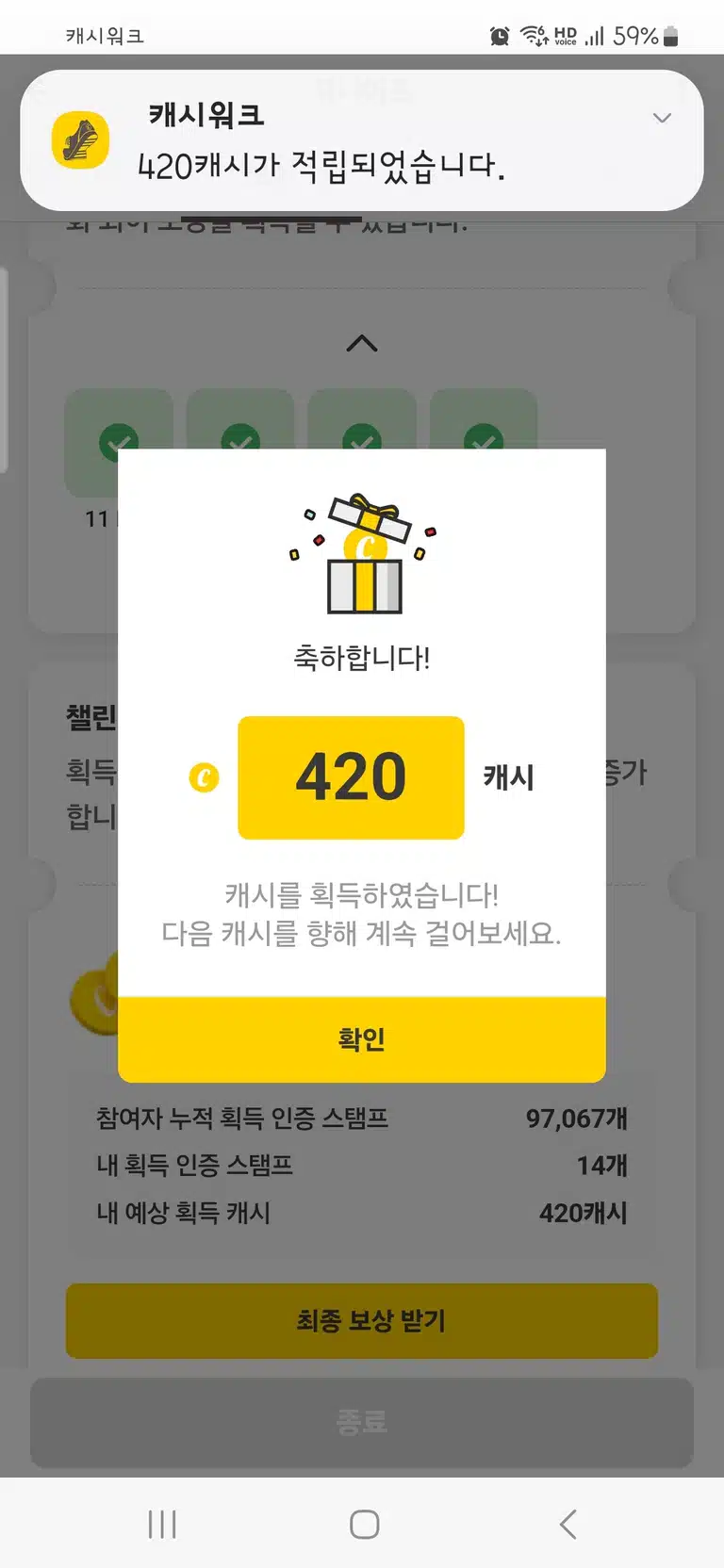Tap the system back button

pos(568,1524)
